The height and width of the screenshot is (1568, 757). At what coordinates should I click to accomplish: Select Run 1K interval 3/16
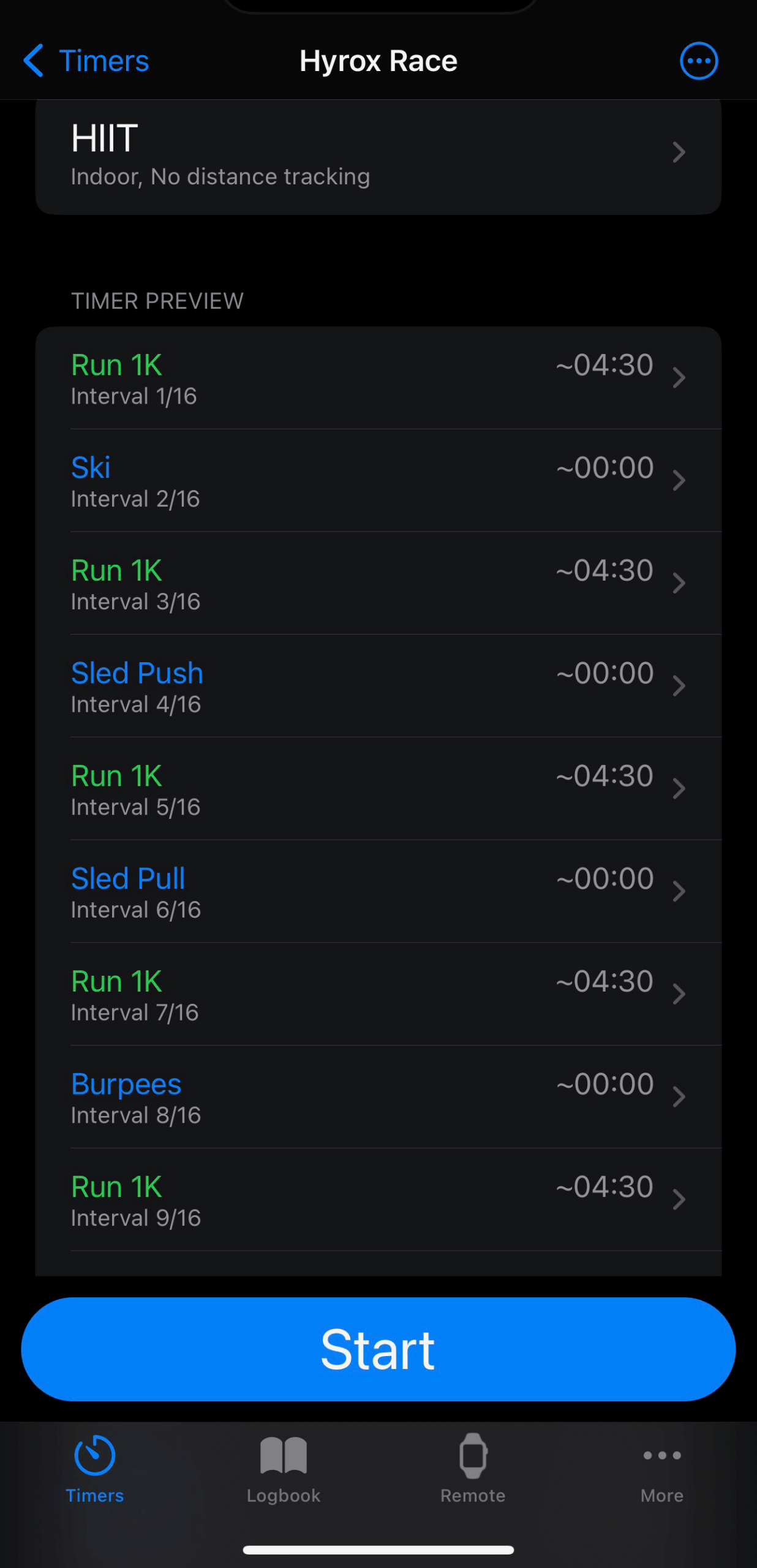coord(378,584)
